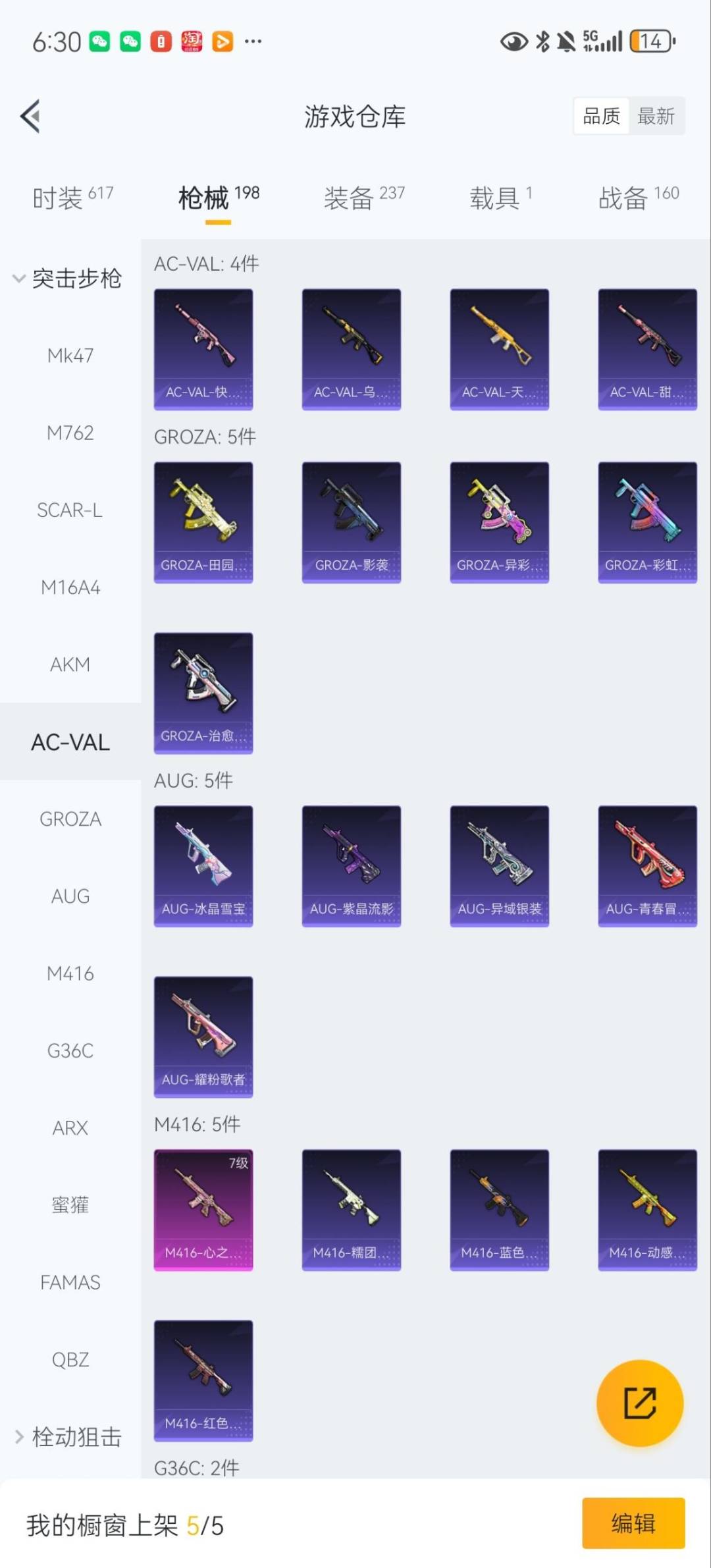
Task: Sort items by 最新
Action: pyautogui.click(x=655, y=117)
